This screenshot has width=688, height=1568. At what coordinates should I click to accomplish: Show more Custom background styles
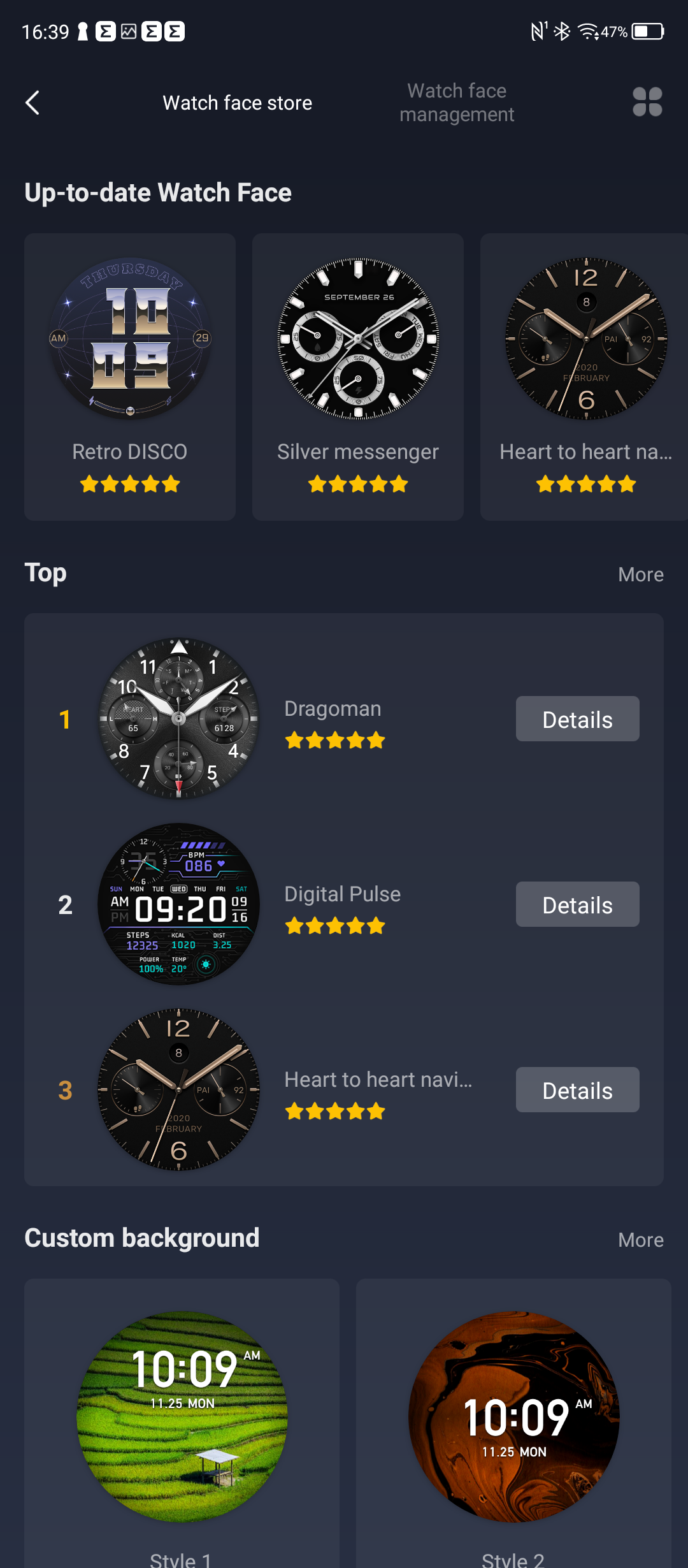[x=641, y=1240]
